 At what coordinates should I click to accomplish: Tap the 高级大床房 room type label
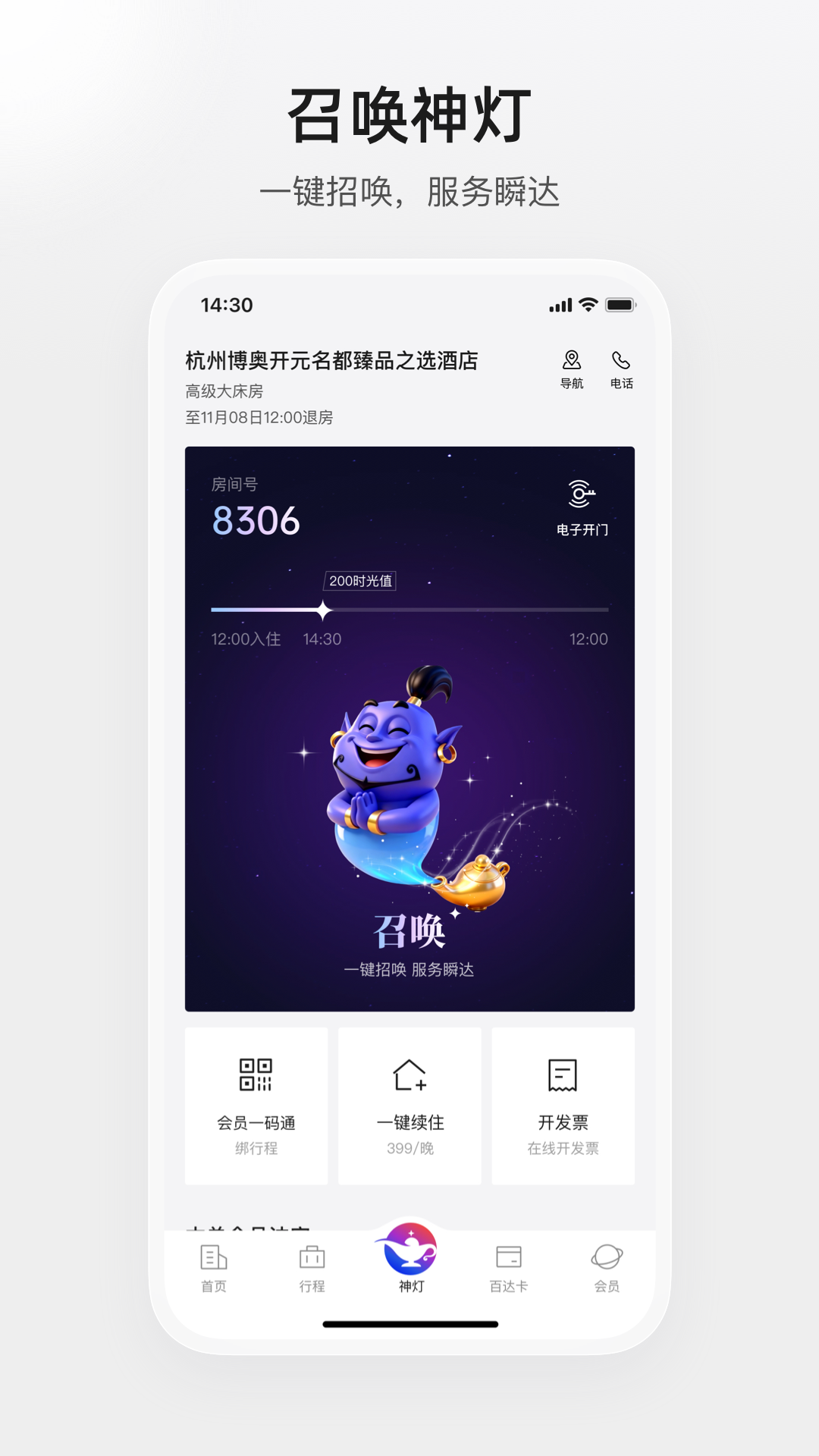219,392
